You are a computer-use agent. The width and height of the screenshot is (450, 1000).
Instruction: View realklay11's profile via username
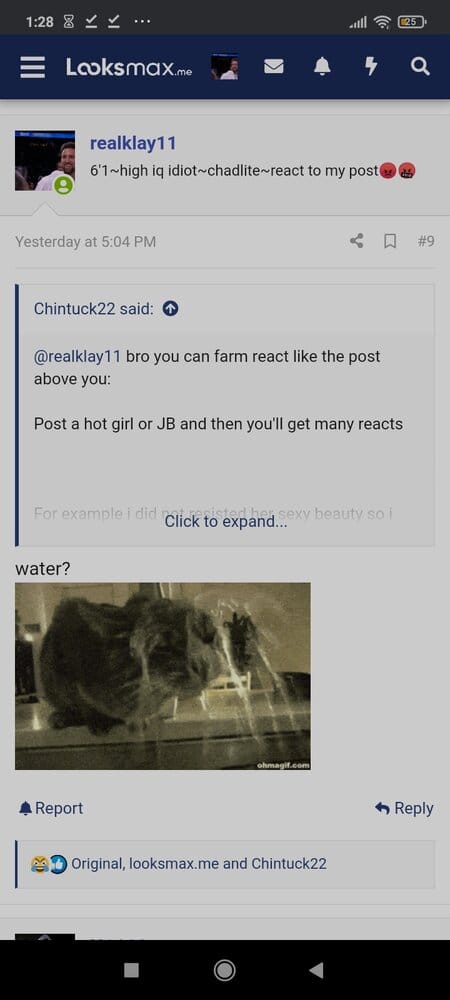pos(133,143)
